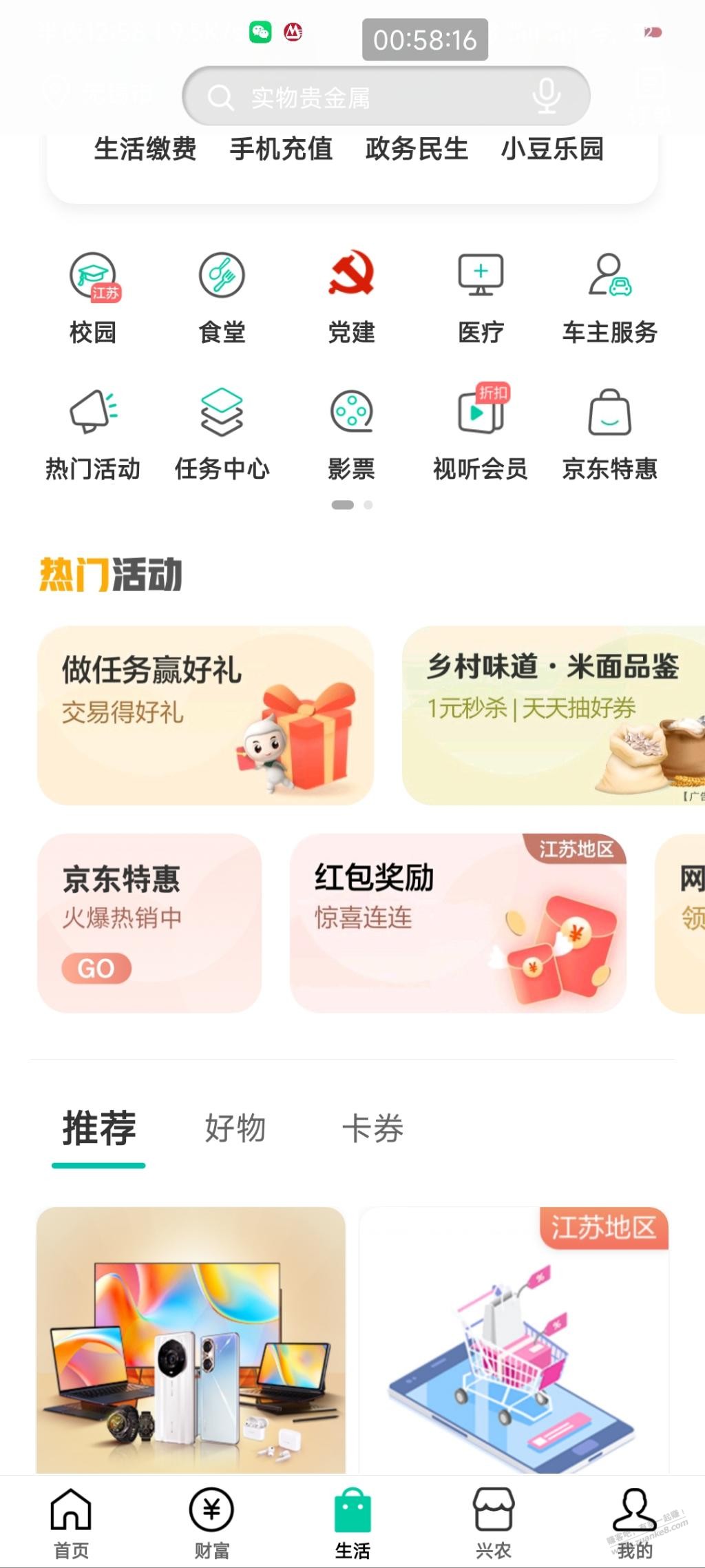The height and width of the screenshot is (1568, 705).
Task: Open the 医疗 service
Action: [x=481, y=296]
